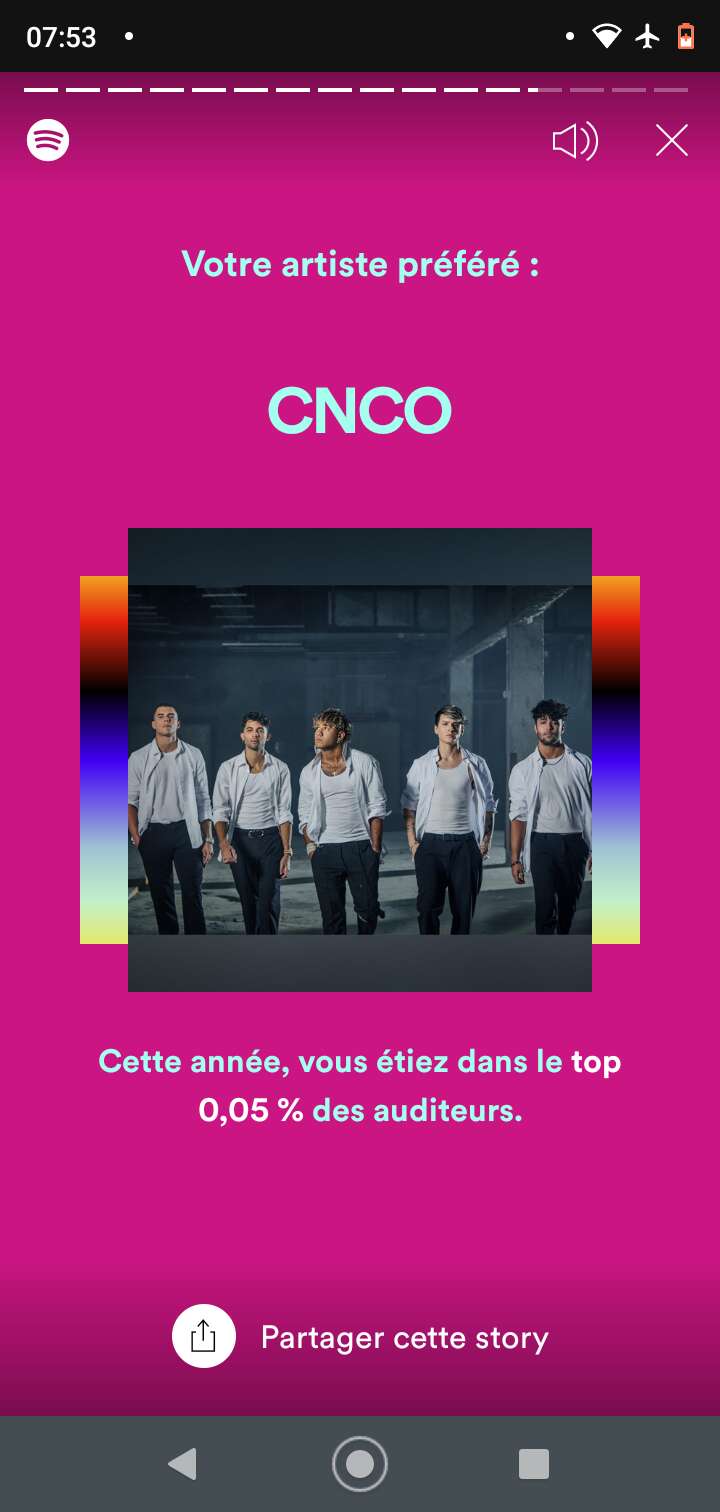Mute the story sound via speaker icon
Image resolution: width=720 pixels, height=1512 pixels.
[575, 141]
